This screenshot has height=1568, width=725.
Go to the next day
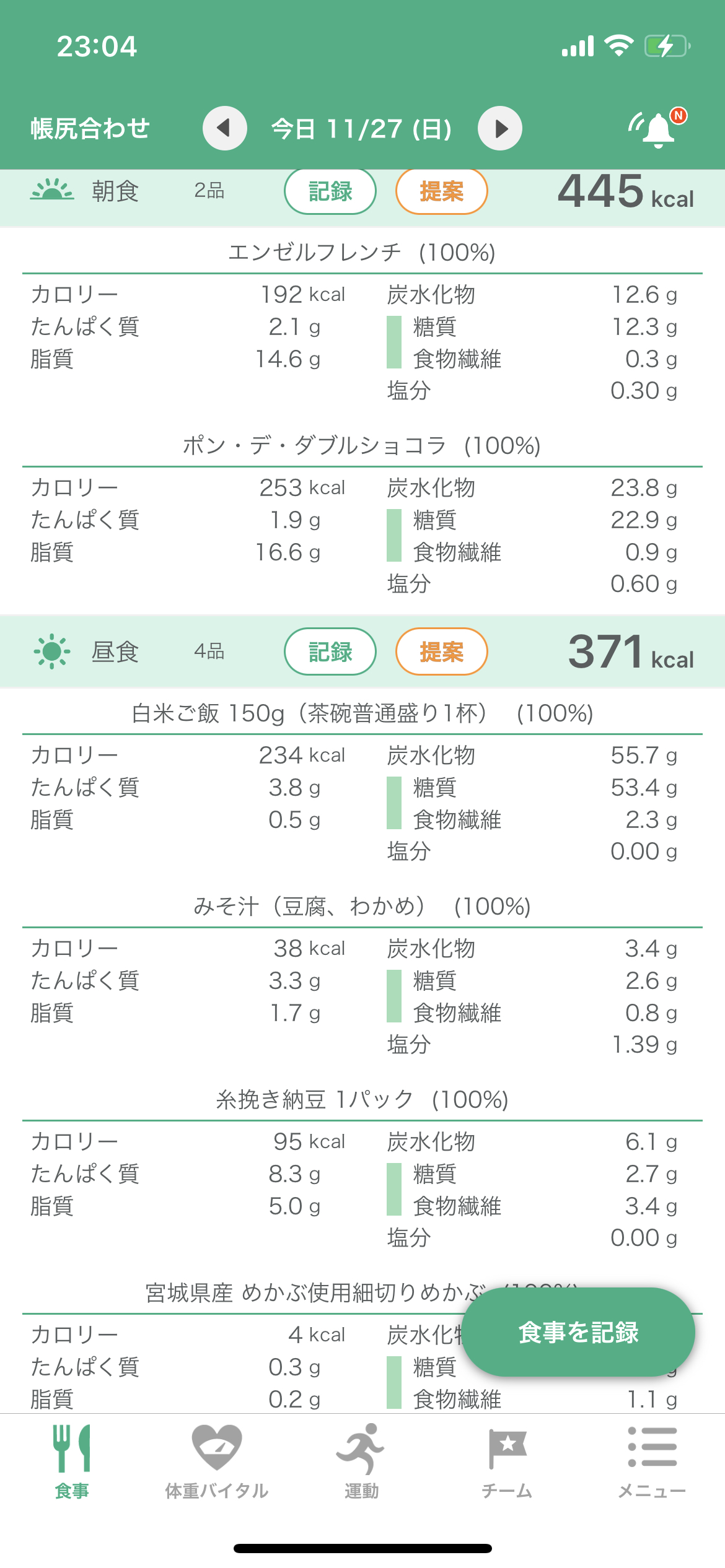(x=500, y=129)
